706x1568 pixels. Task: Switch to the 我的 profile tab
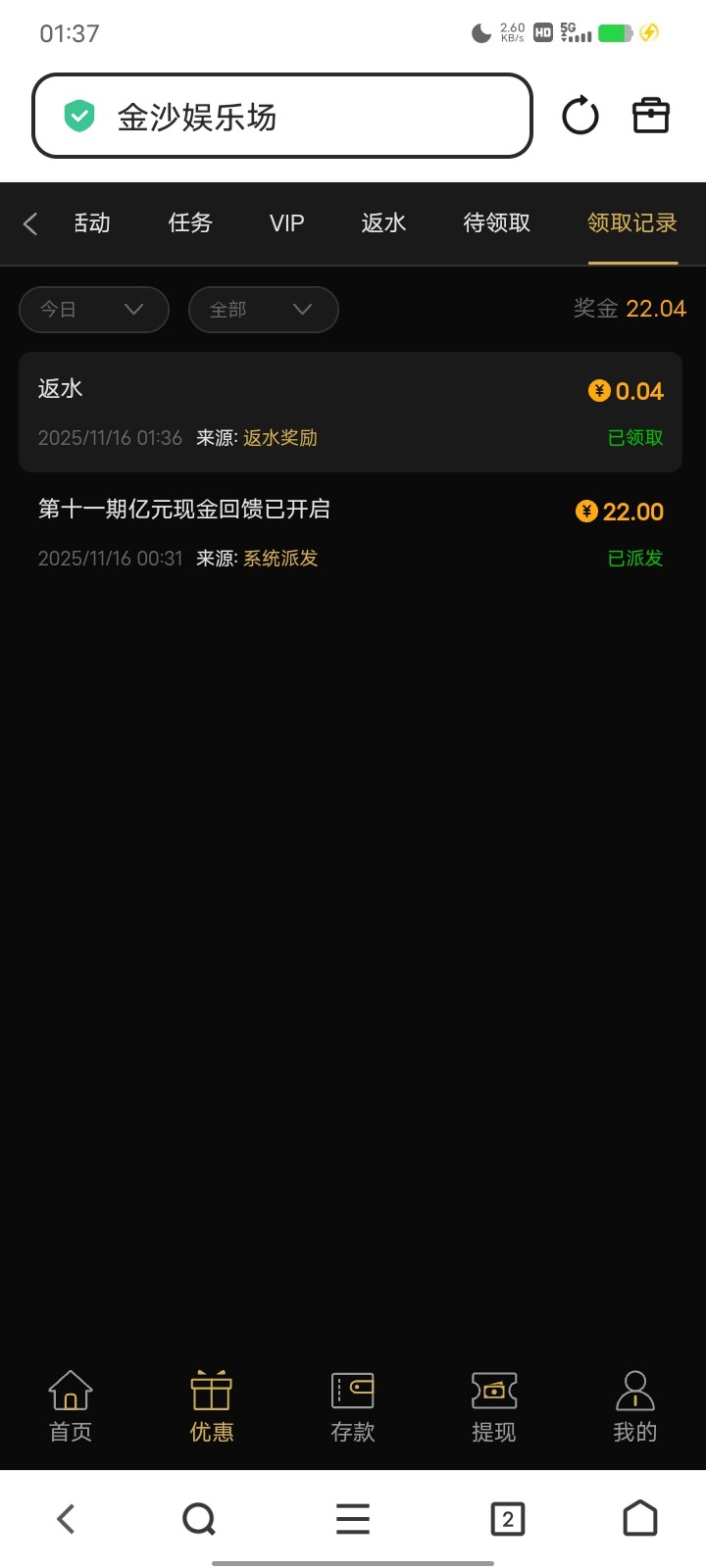(635, 1407)
